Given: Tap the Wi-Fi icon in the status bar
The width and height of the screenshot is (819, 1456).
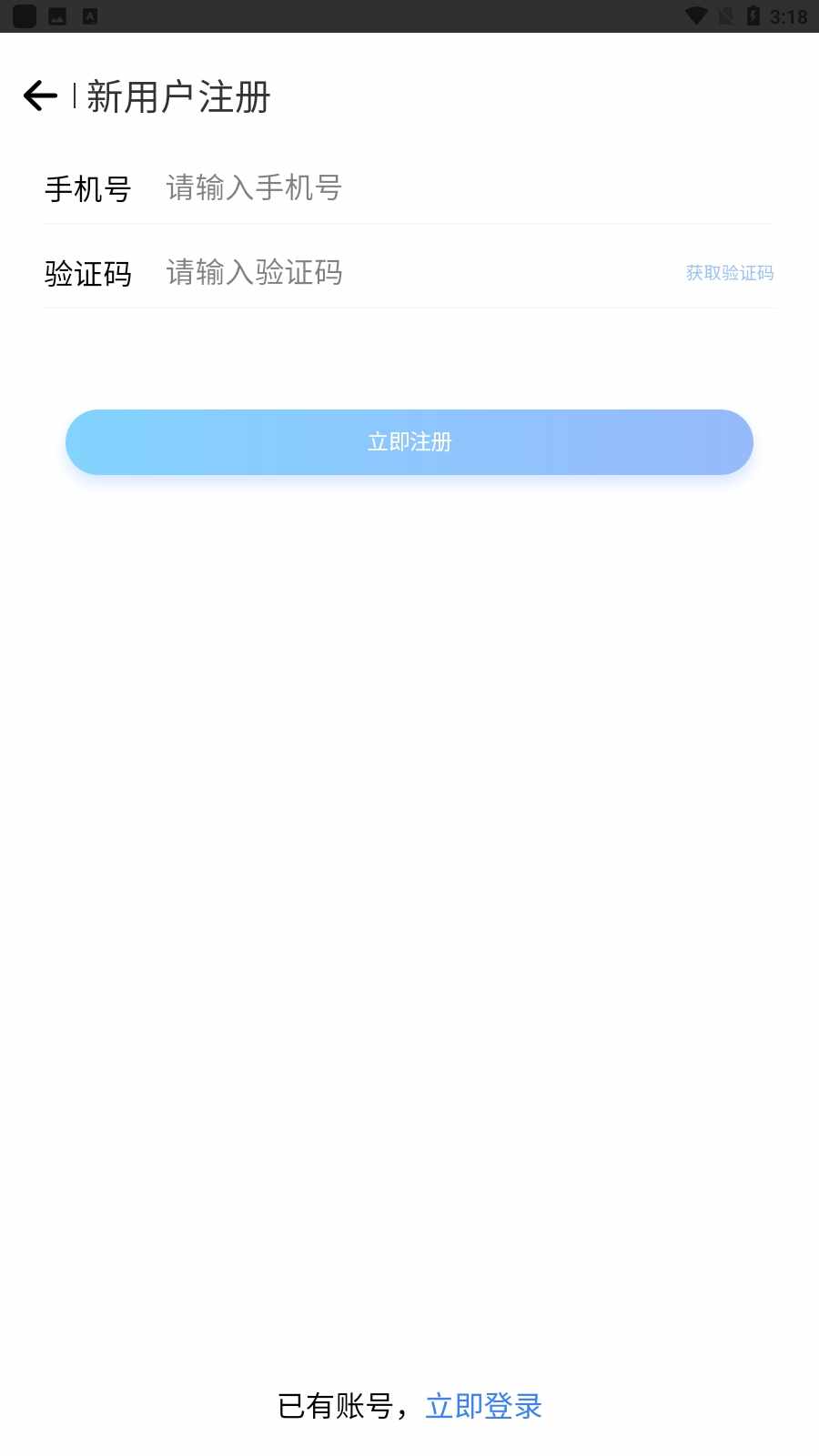Looking at the screenshot, I should (x=697, y=15).
